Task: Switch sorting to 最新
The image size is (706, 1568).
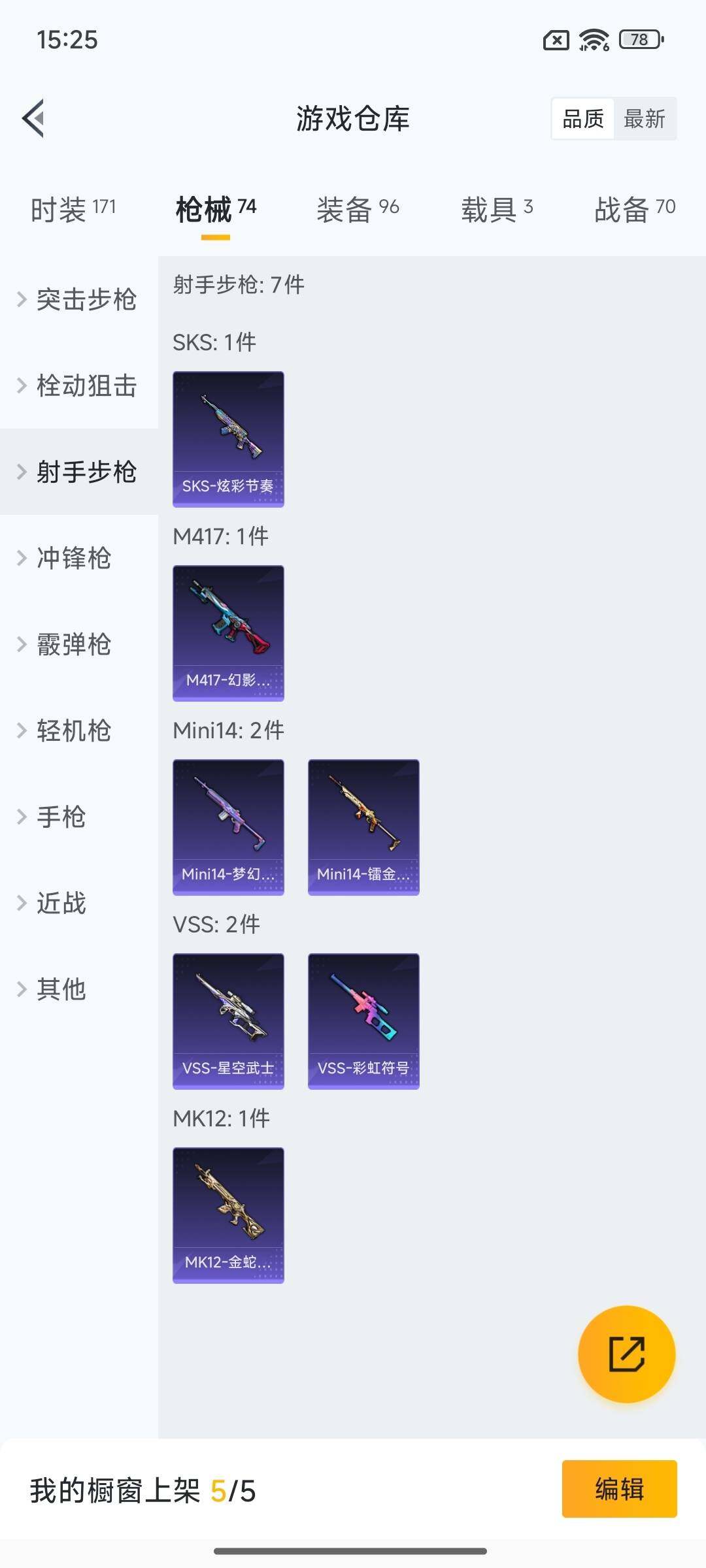Action: pos(646,118)
